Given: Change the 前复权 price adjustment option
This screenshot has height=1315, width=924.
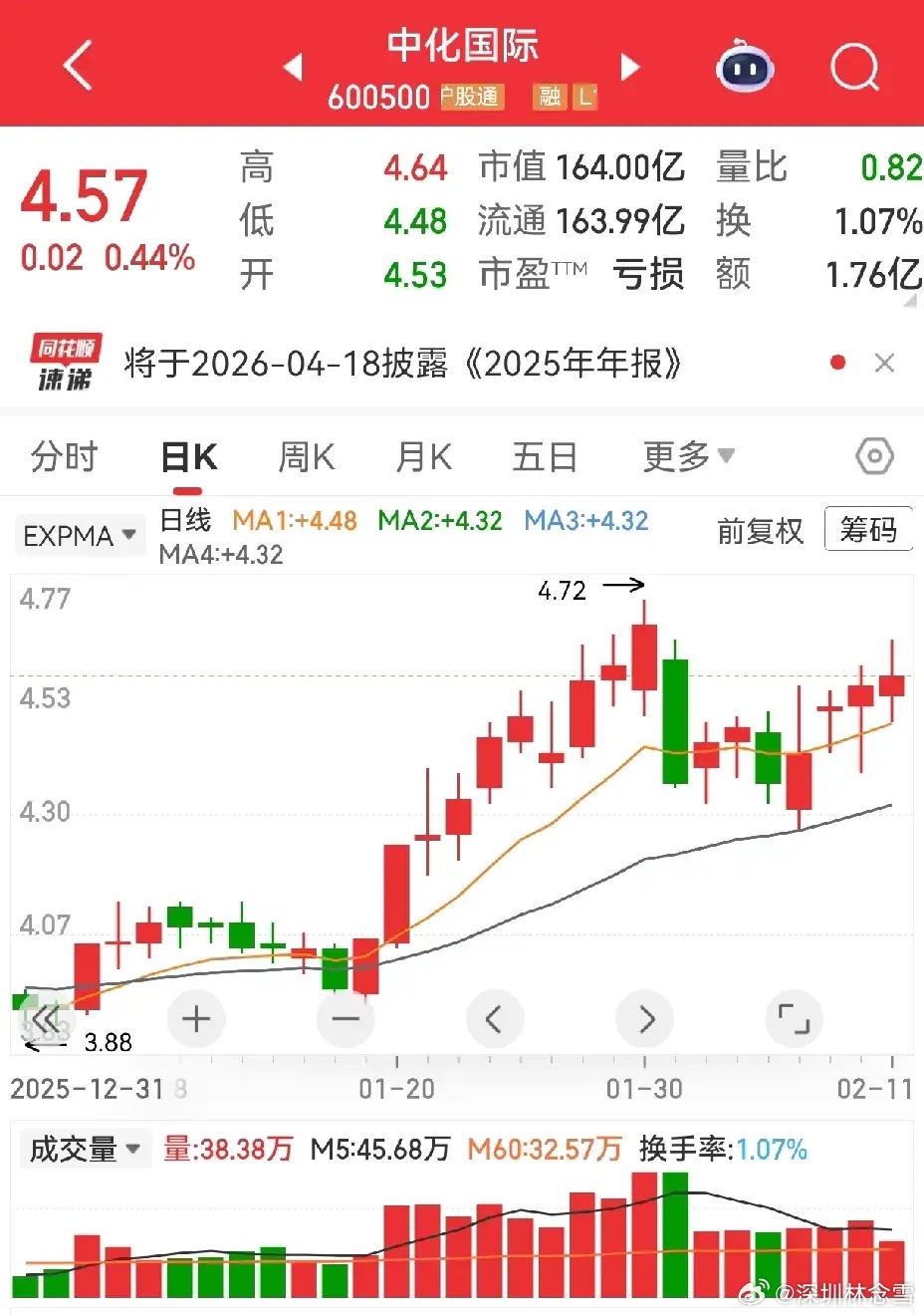Looking at the screenshot, I should click(760, 531).
